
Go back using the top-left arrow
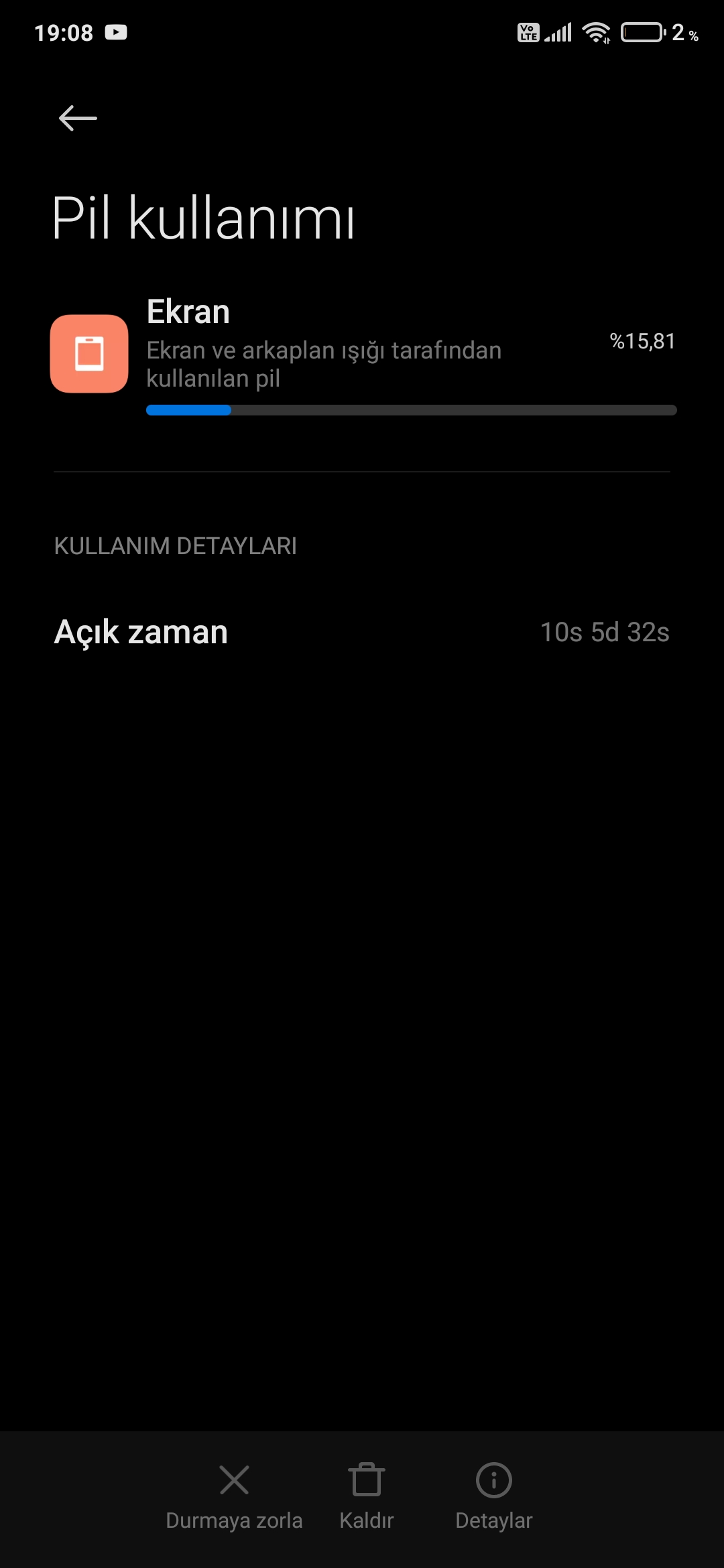(x=78, y=119)
